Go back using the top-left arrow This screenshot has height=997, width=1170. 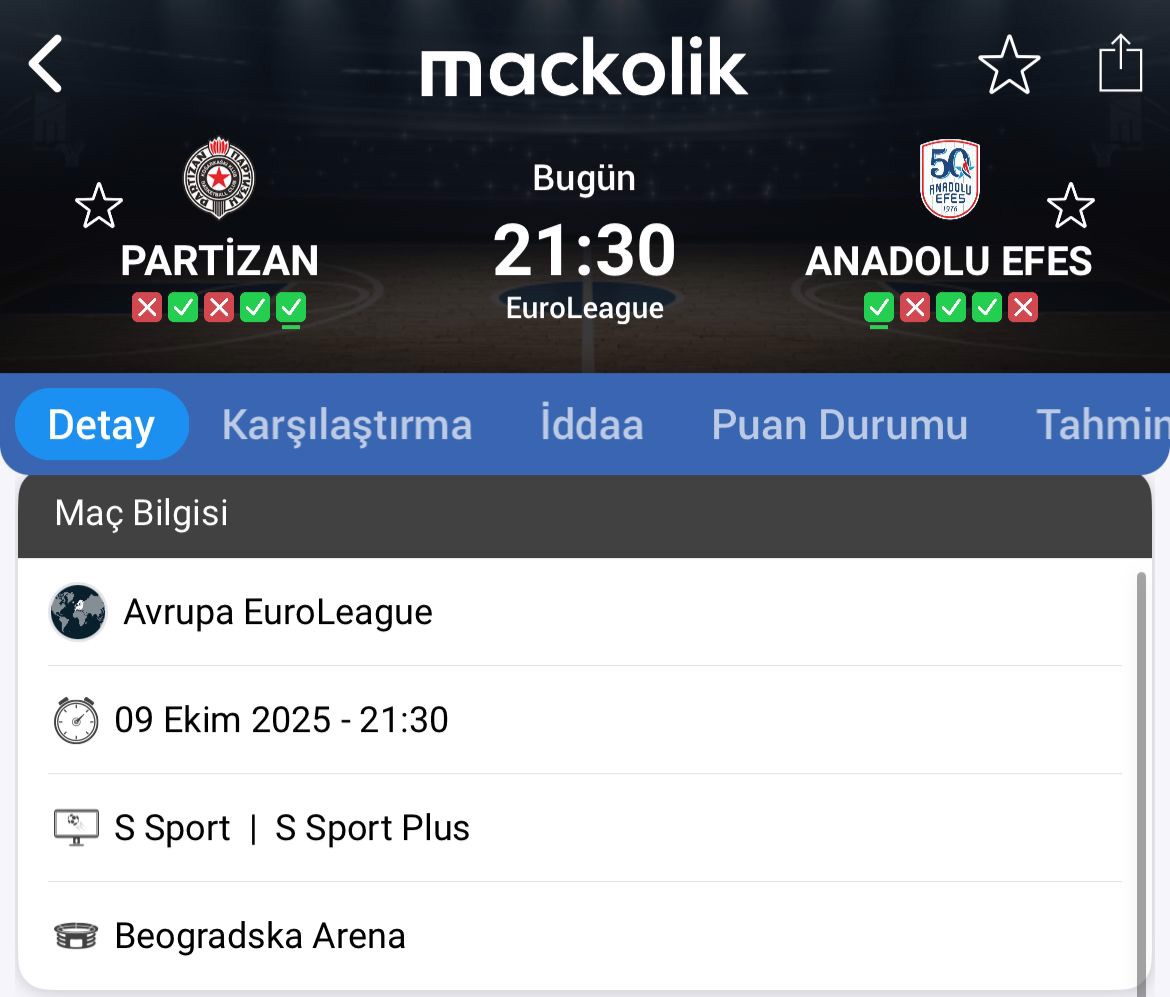click(46, 64)
